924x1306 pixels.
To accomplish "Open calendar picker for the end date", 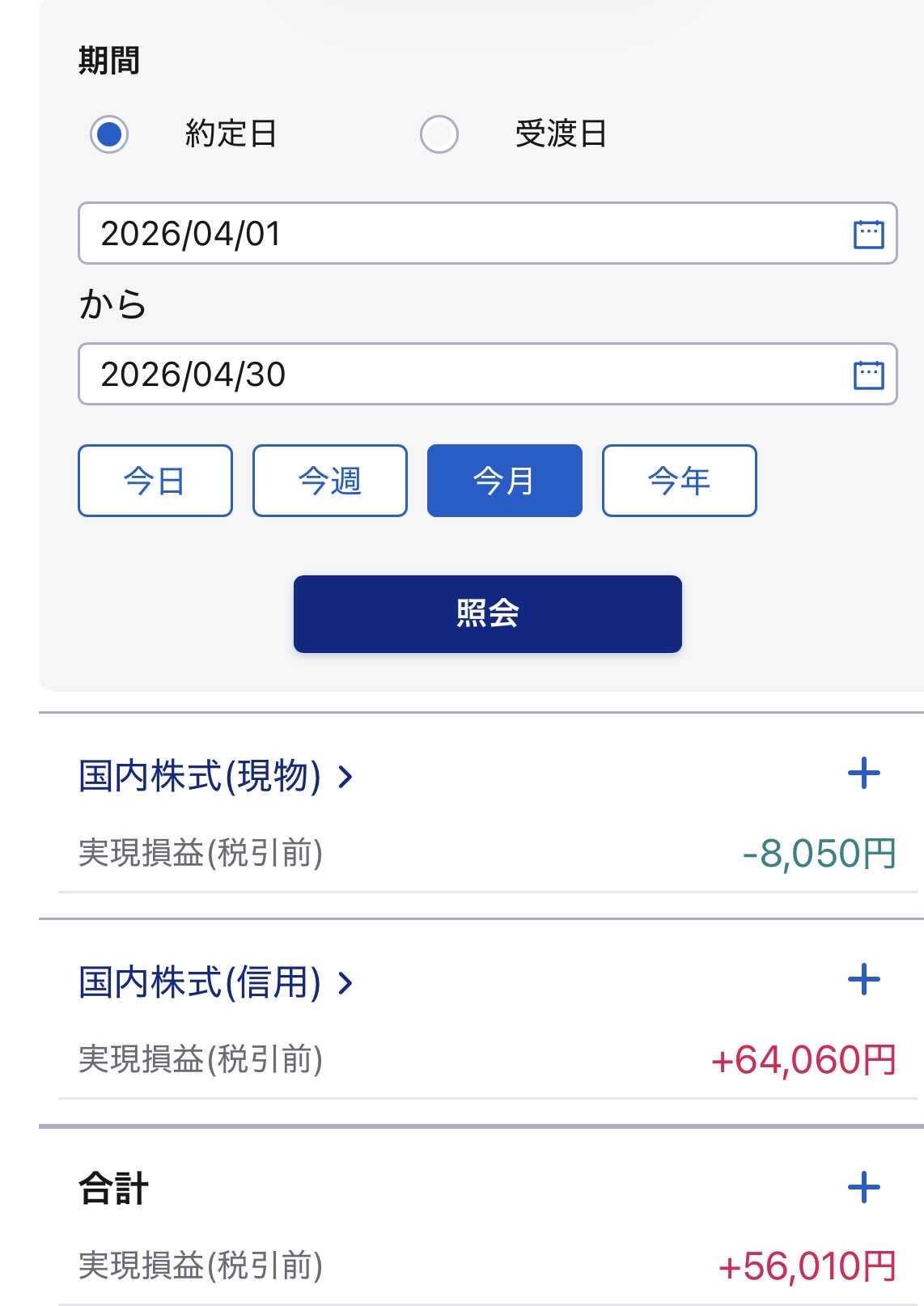I will coord(869,375).
